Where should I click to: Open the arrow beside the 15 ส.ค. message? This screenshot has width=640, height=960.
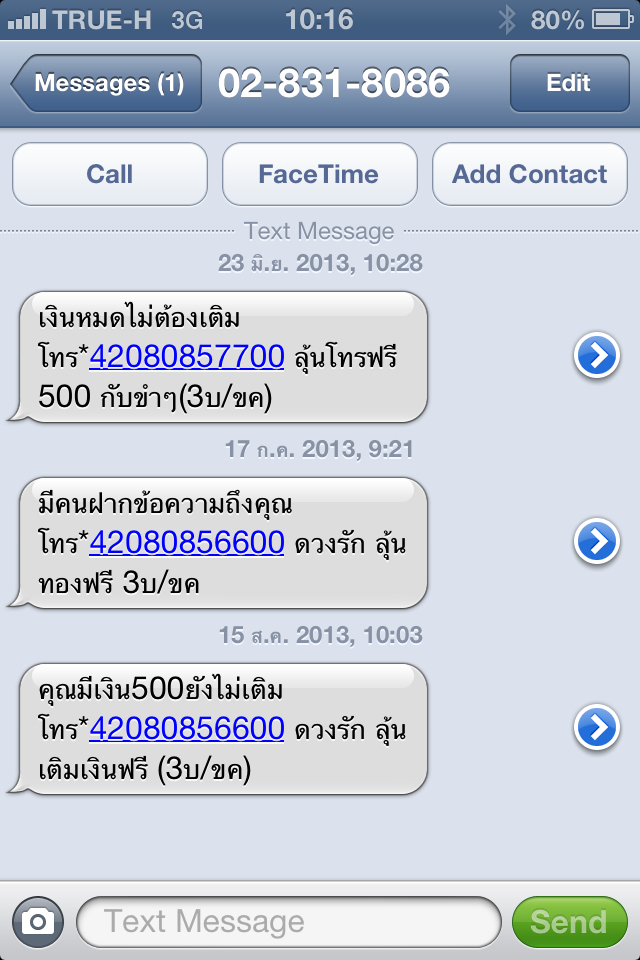point(597,727)
